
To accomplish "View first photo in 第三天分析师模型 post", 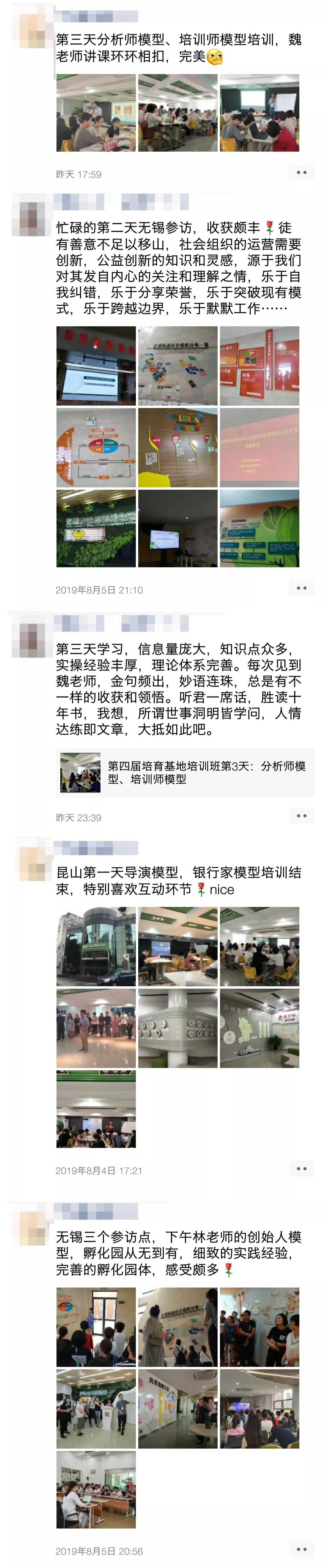I will (x=96, y=113).
